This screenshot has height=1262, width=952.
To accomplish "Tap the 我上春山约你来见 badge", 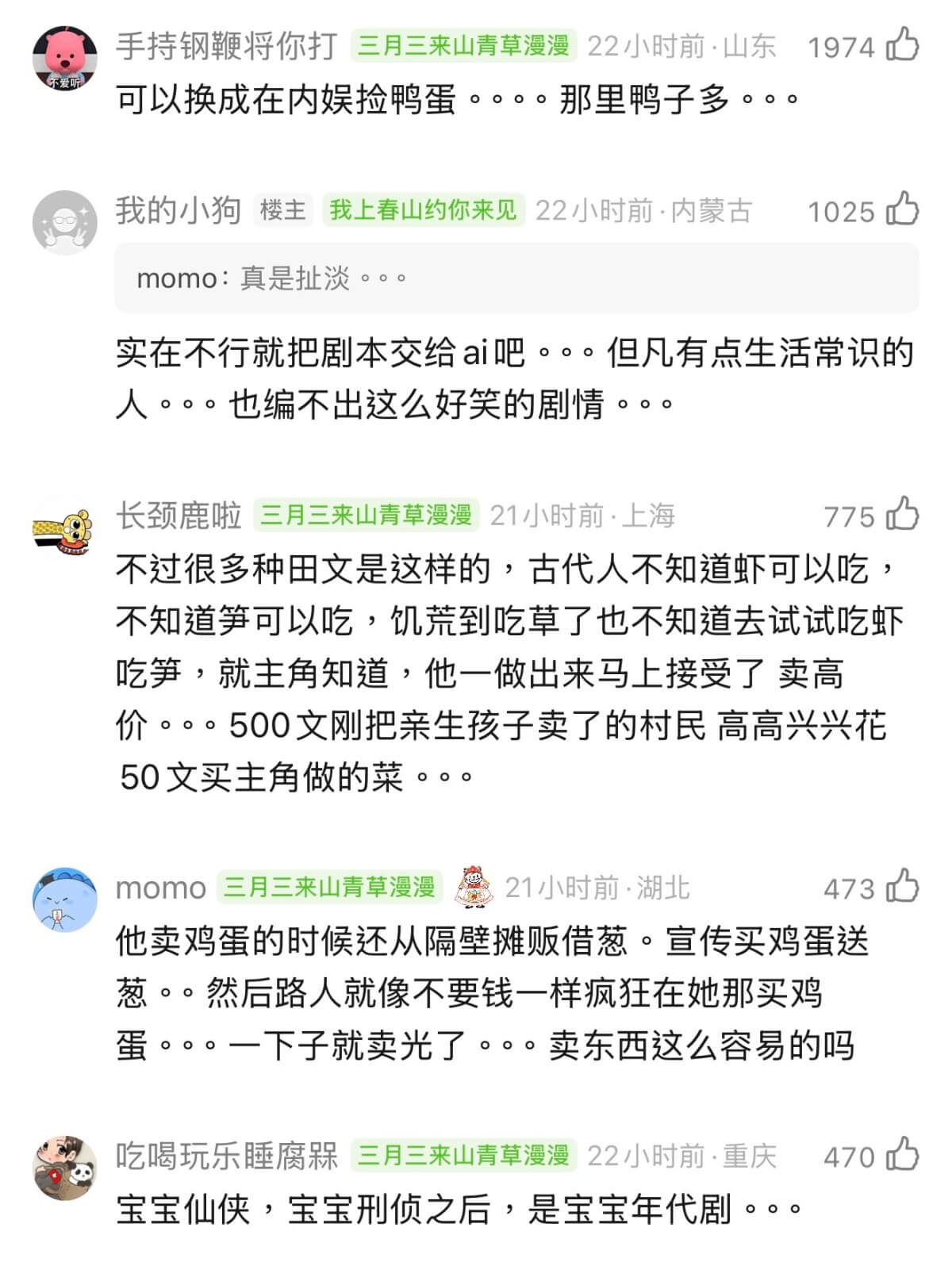I will point(422,210).
